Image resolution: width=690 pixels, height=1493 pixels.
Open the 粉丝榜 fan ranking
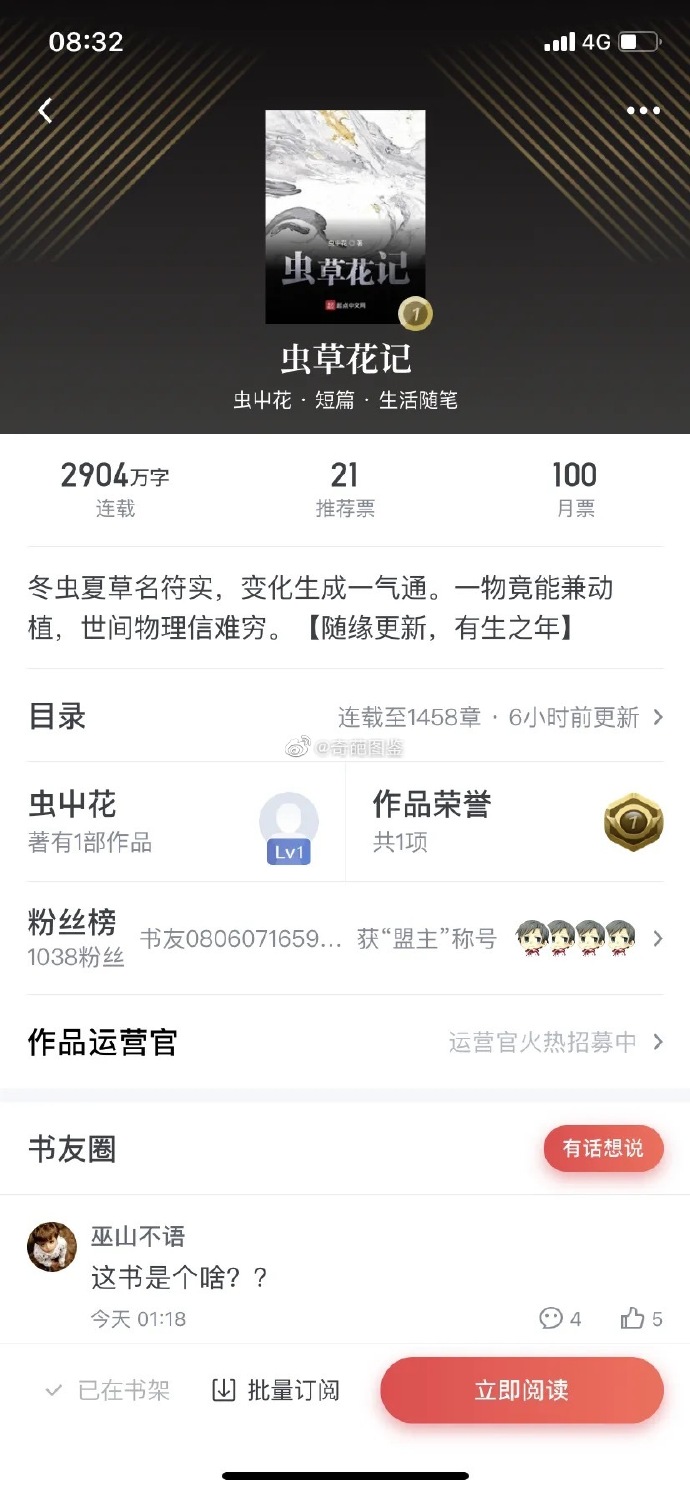(345, 938)
